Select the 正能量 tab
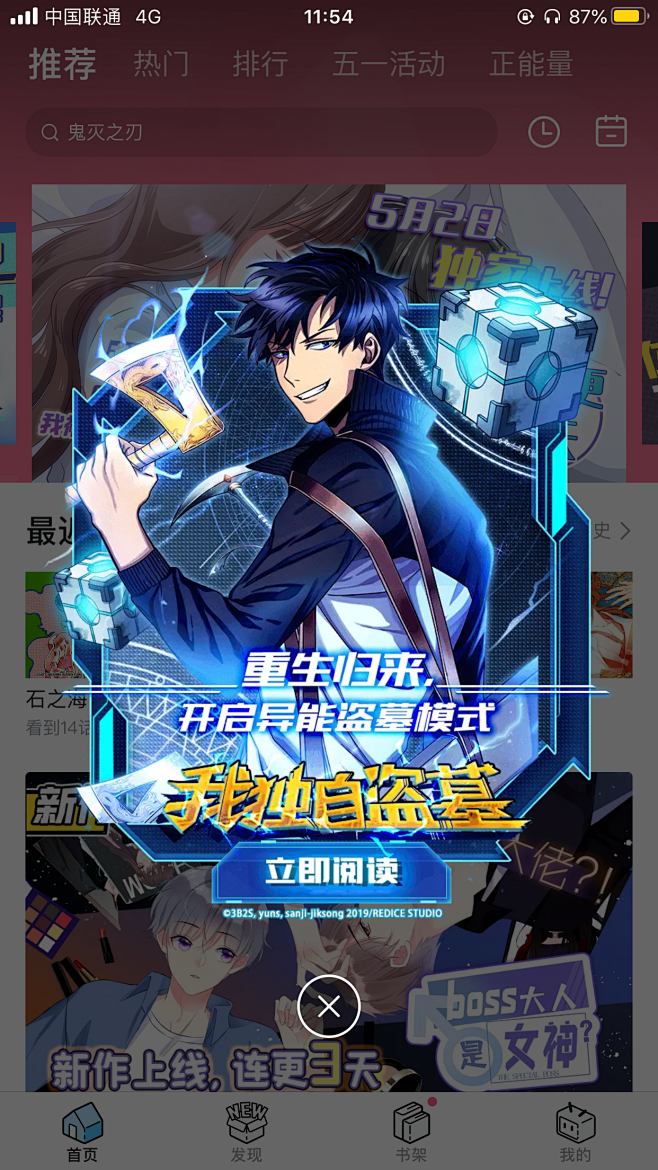 tap(531, 65)
